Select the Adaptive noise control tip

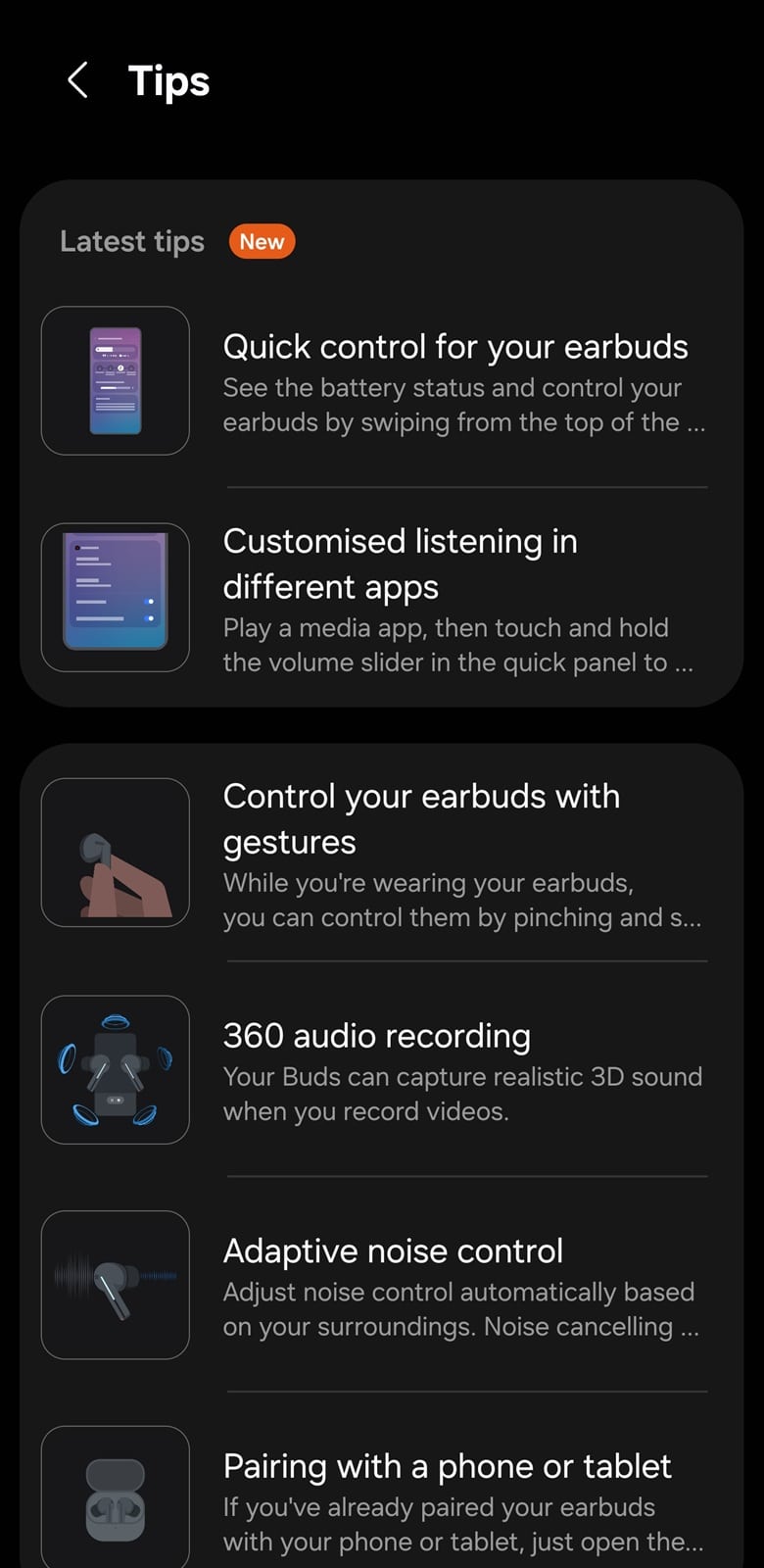(x=455, y=1286)
